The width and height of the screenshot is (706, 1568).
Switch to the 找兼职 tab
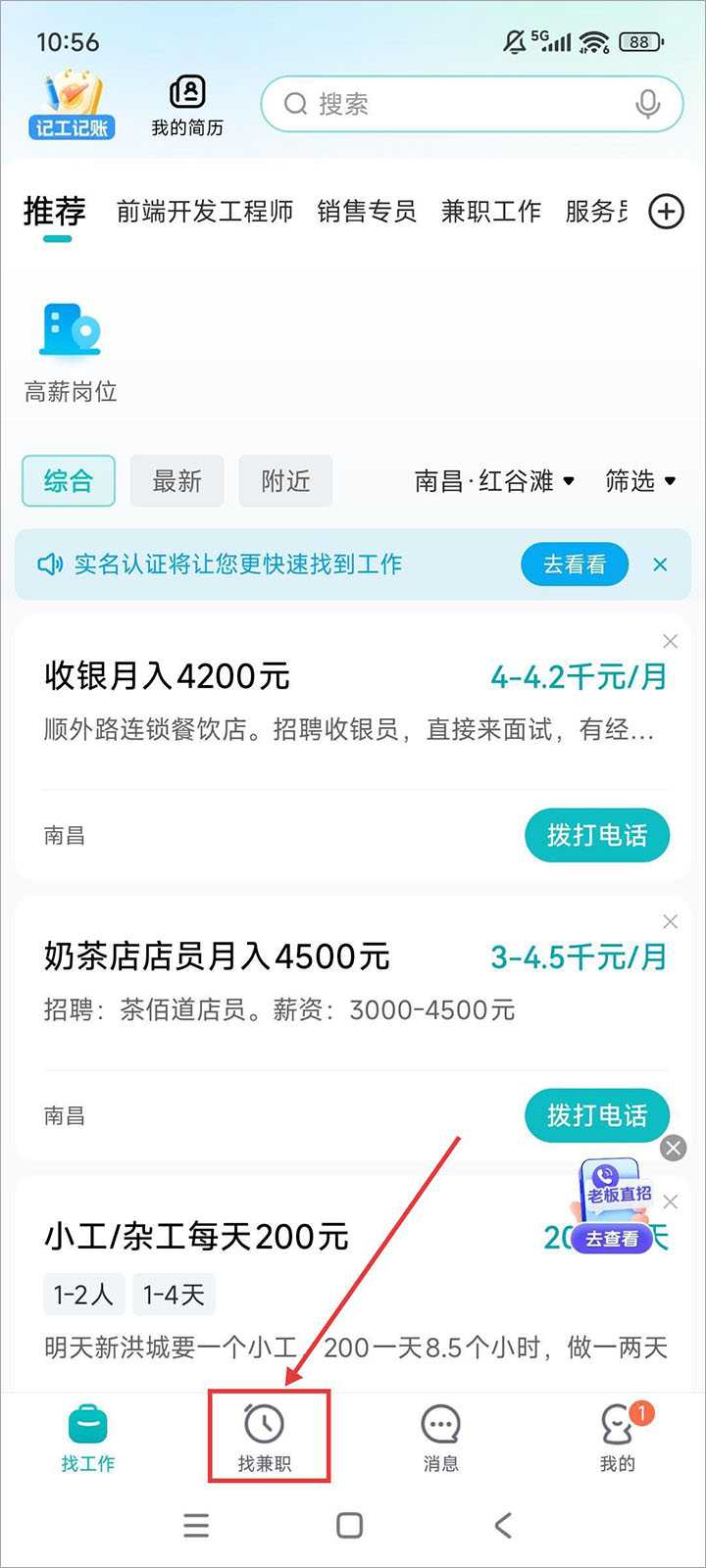[x=265, y=1437]
